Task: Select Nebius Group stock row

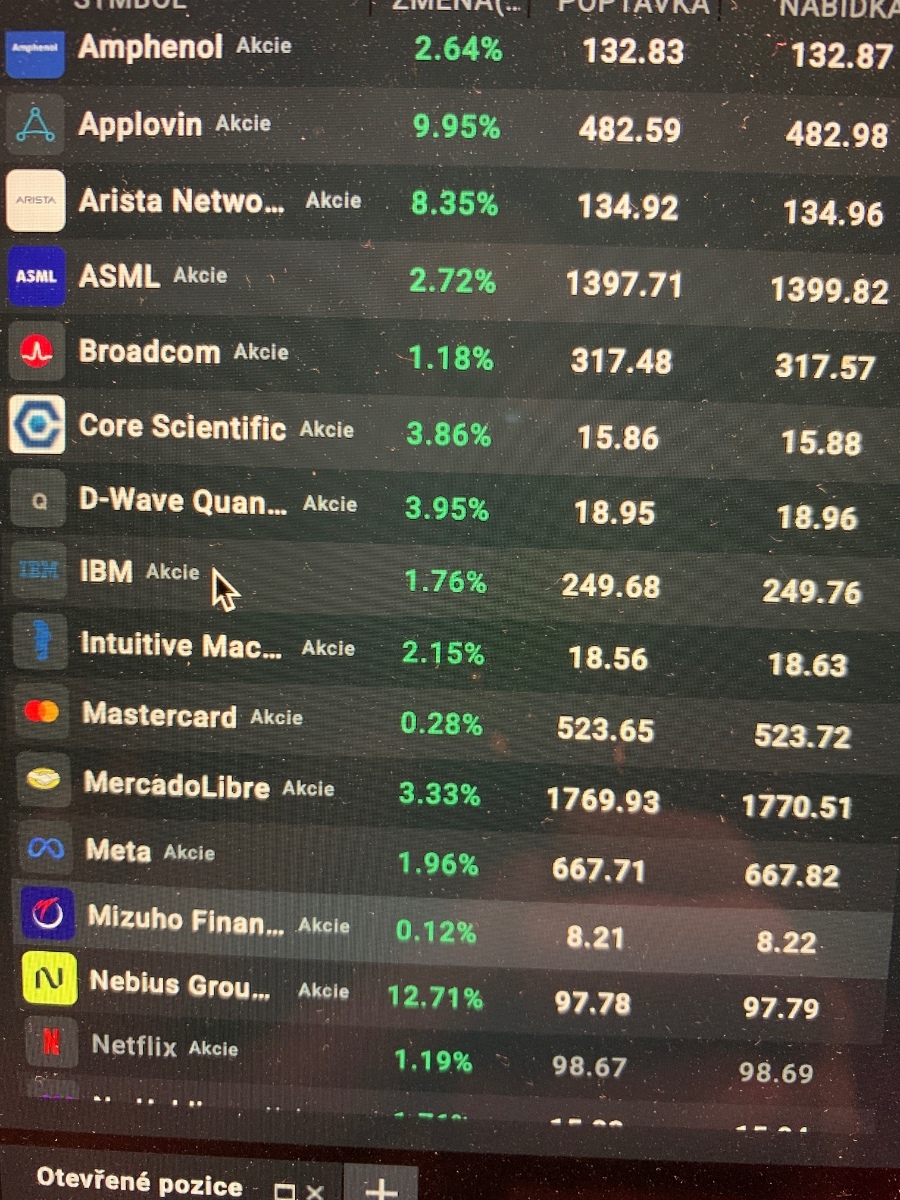Action: (180, 983)
